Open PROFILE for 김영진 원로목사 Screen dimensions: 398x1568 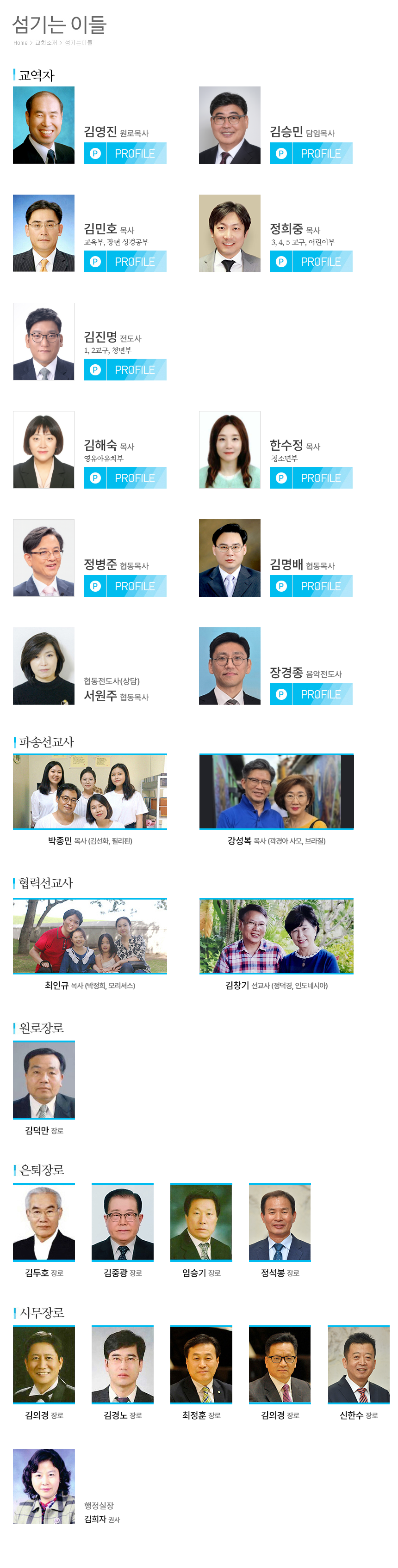[x=125, y=153]
